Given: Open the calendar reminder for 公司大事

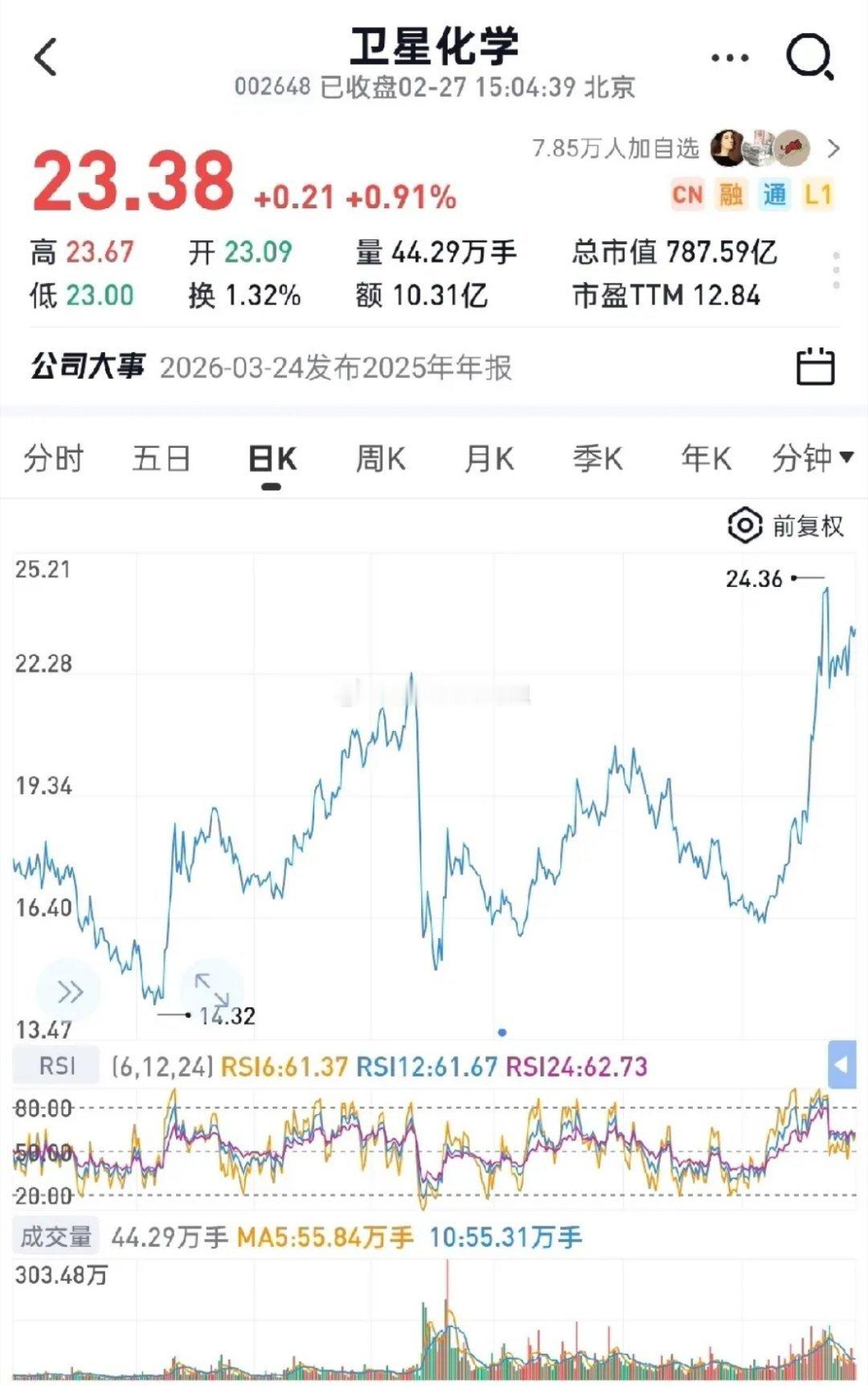Looking at the screenshot, I should click(813, 369).
